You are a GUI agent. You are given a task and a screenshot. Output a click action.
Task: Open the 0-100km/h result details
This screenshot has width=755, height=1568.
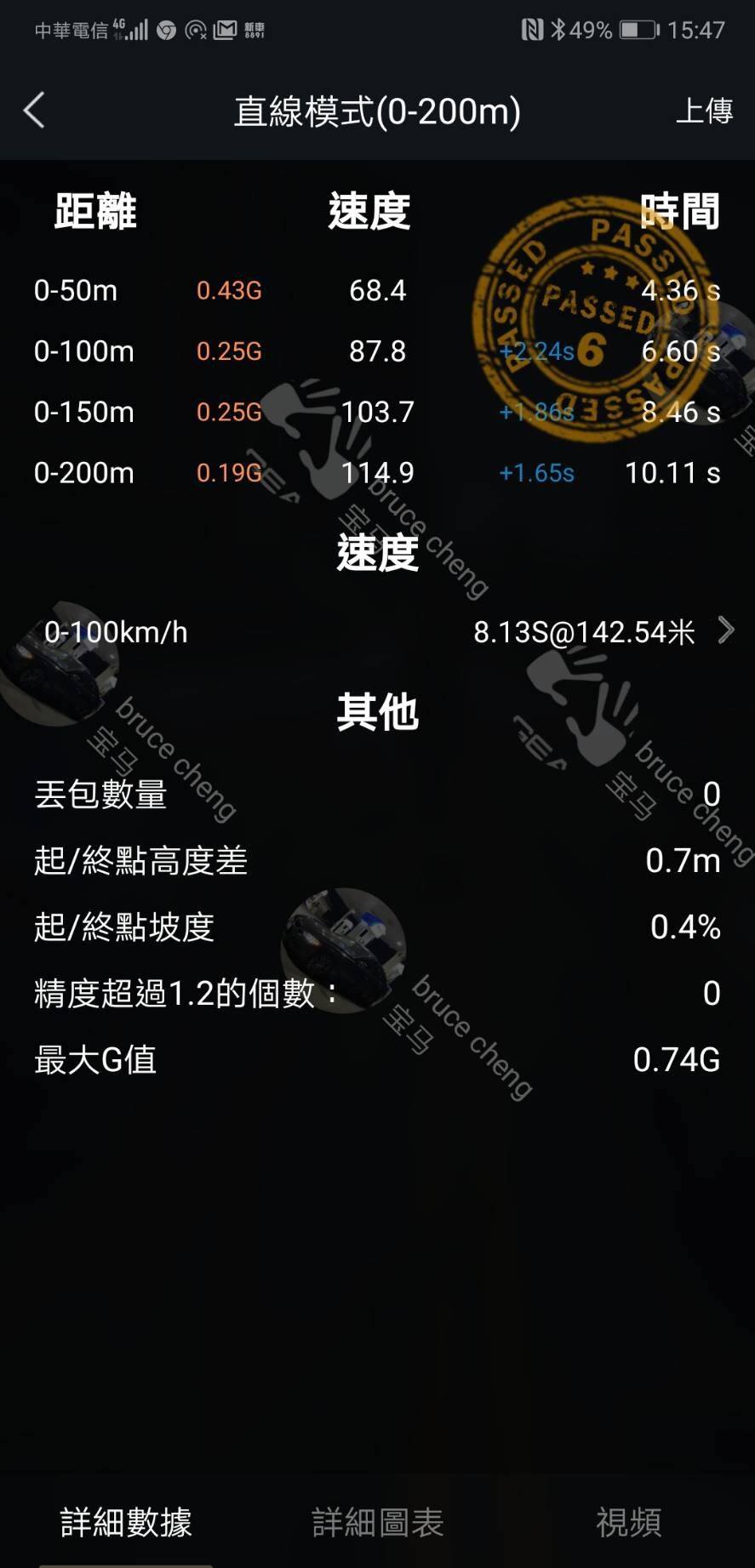724,631
